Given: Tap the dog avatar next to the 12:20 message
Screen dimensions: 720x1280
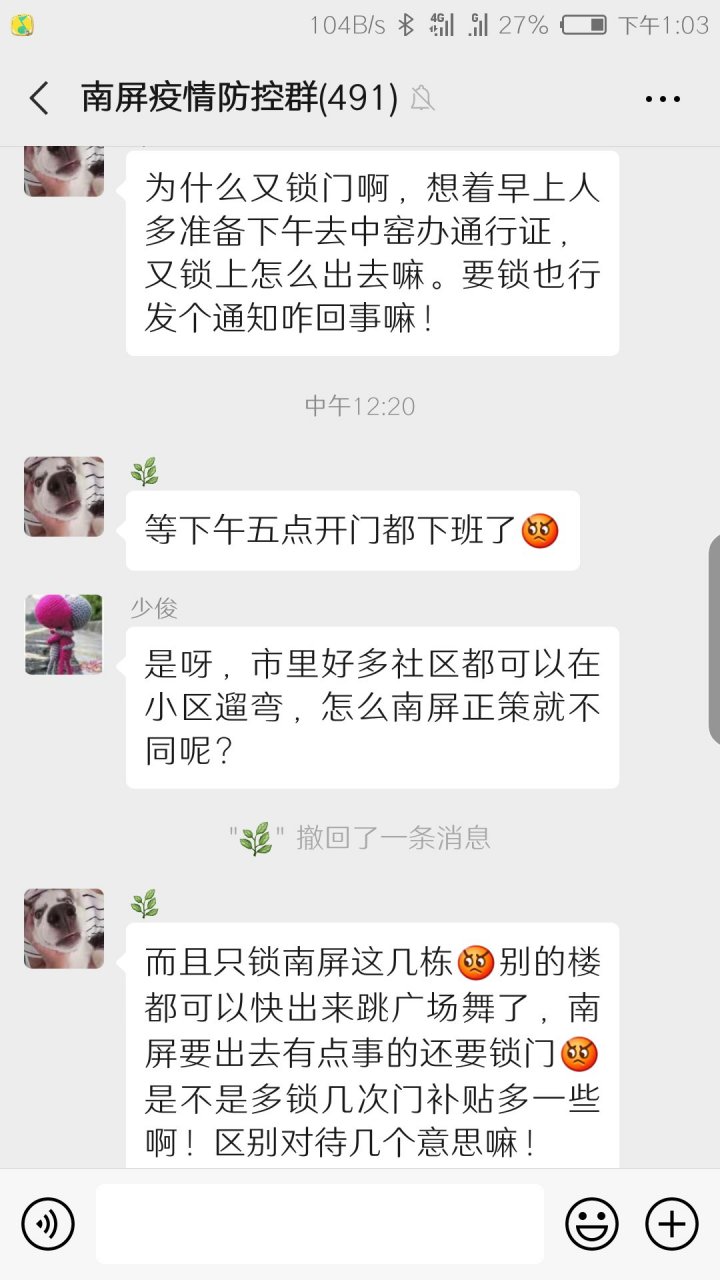Looking at the screenshot, I should [x=63, y=497].
